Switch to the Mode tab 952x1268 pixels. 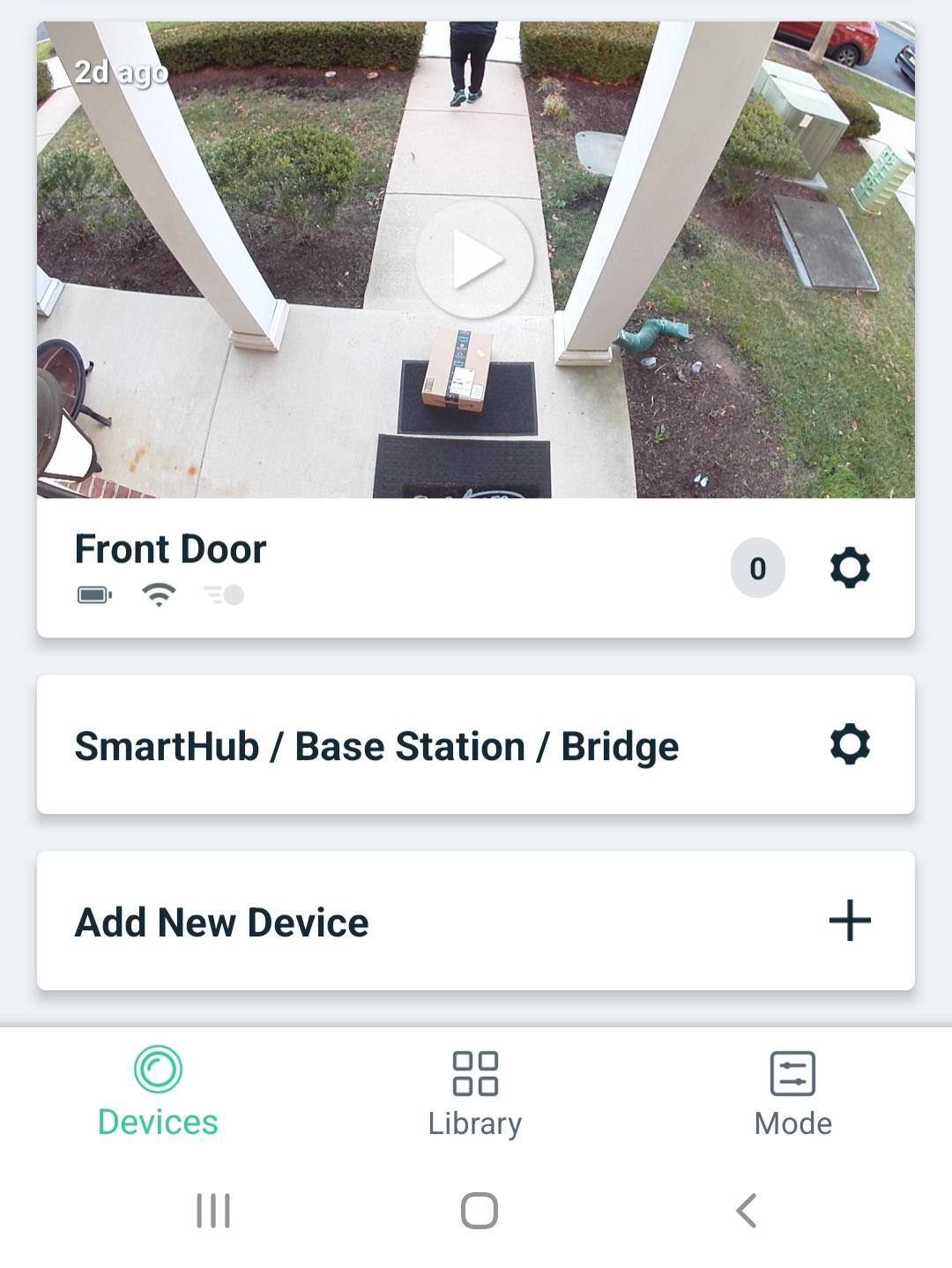tap(792, 1092)
